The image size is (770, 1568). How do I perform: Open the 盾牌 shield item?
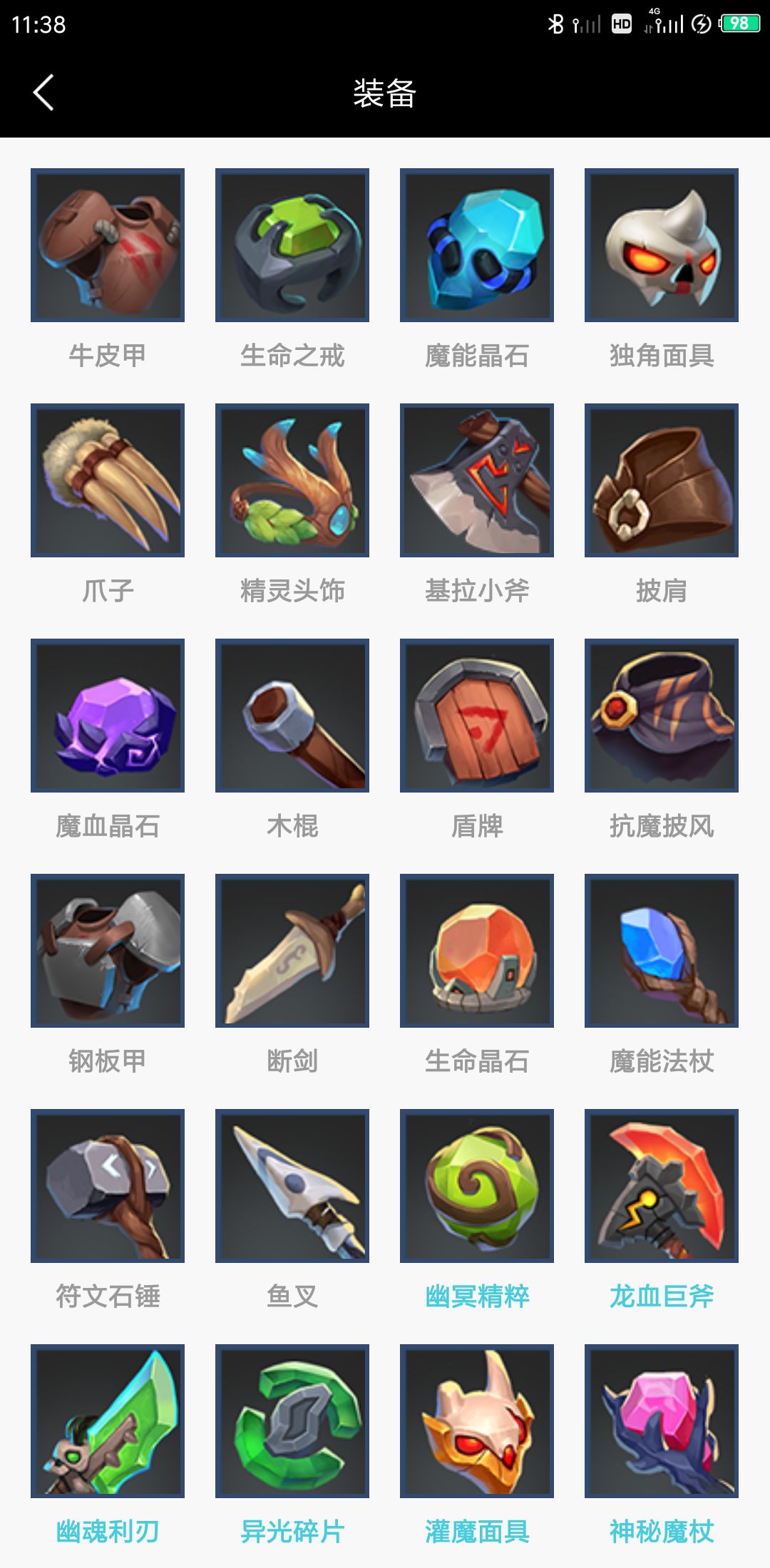(477, 716)
